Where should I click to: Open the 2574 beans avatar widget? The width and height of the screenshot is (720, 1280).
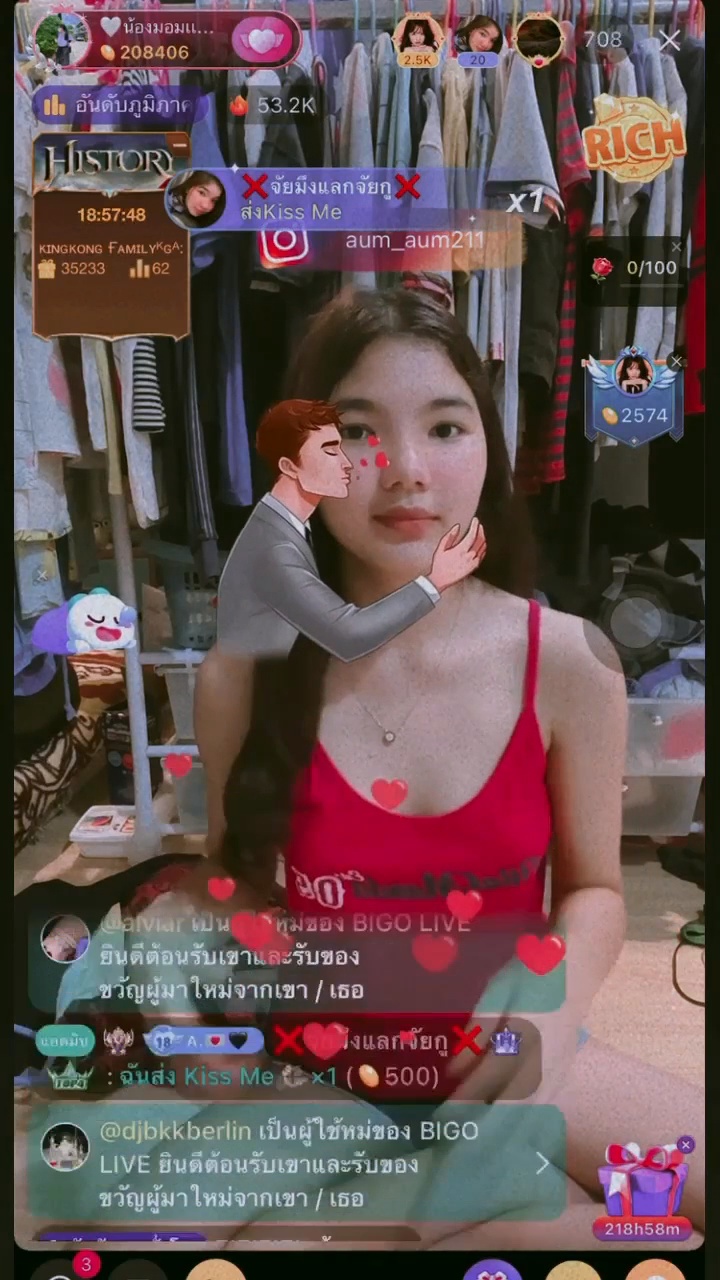633,396
